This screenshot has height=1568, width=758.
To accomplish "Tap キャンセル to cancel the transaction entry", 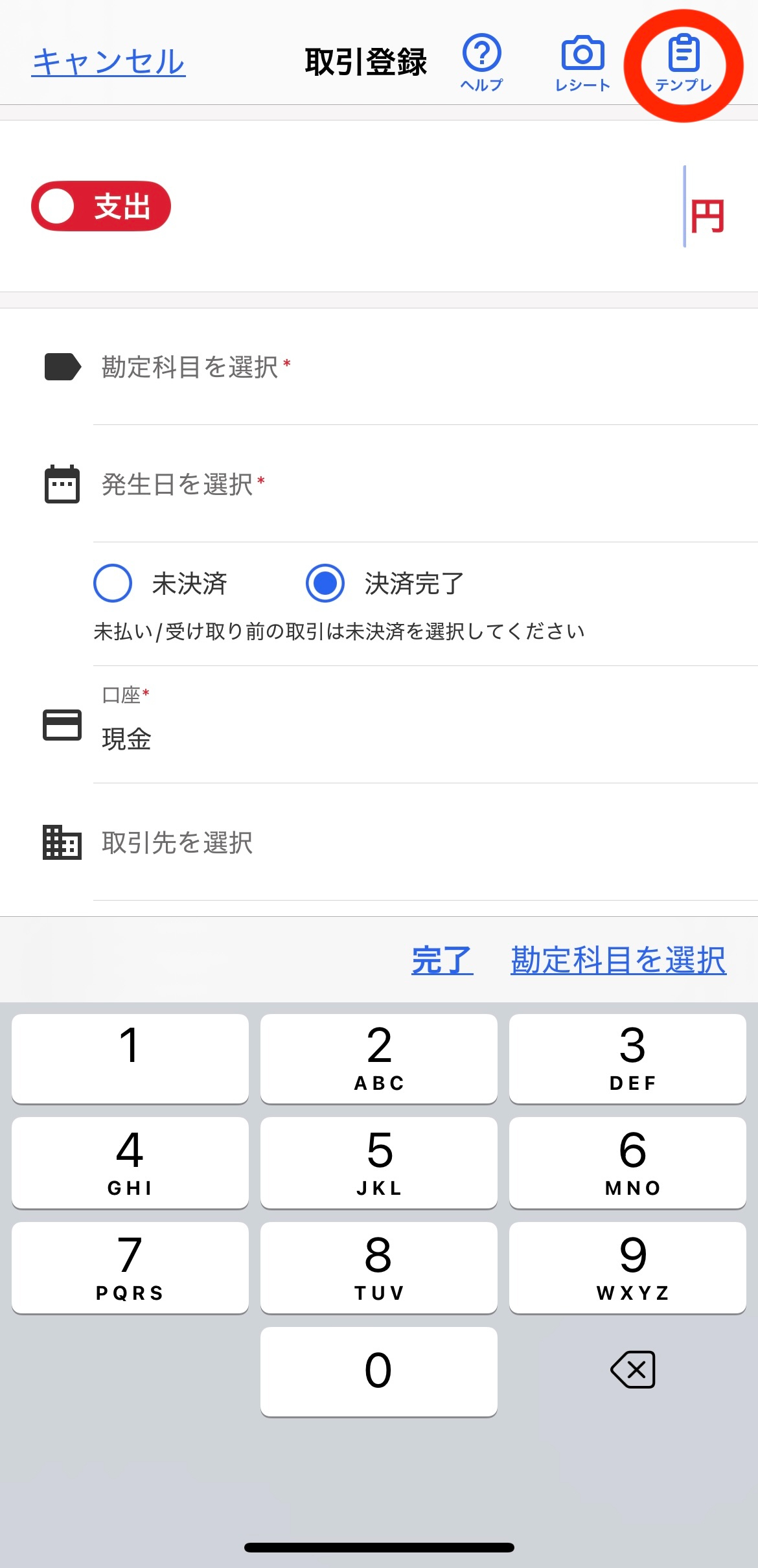I will [108, 62].
